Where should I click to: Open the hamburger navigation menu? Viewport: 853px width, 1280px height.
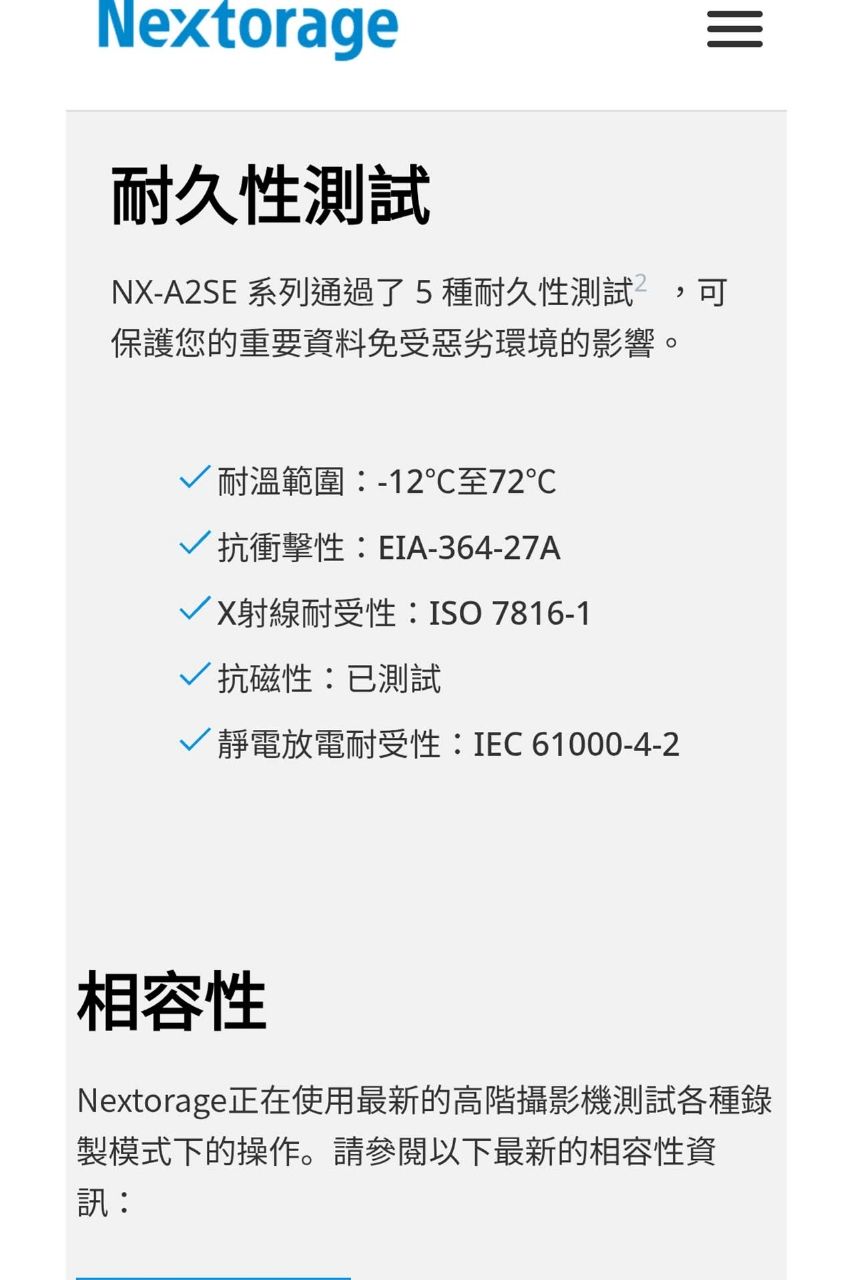click(734, 29)
